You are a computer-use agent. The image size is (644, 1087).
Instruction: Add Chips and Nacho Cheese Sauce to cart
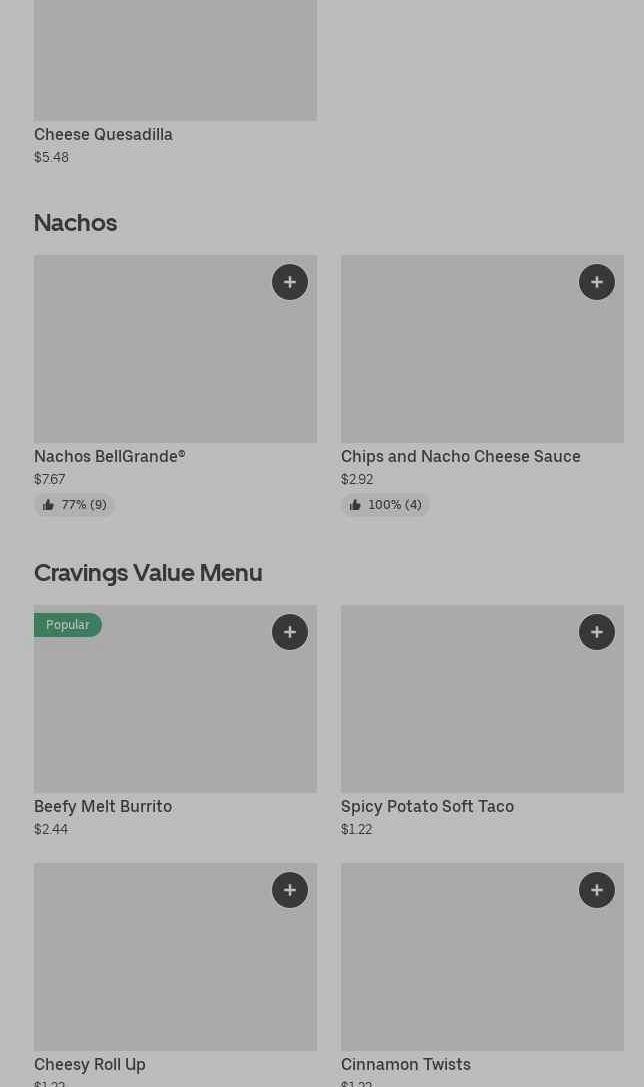[597, 282]
